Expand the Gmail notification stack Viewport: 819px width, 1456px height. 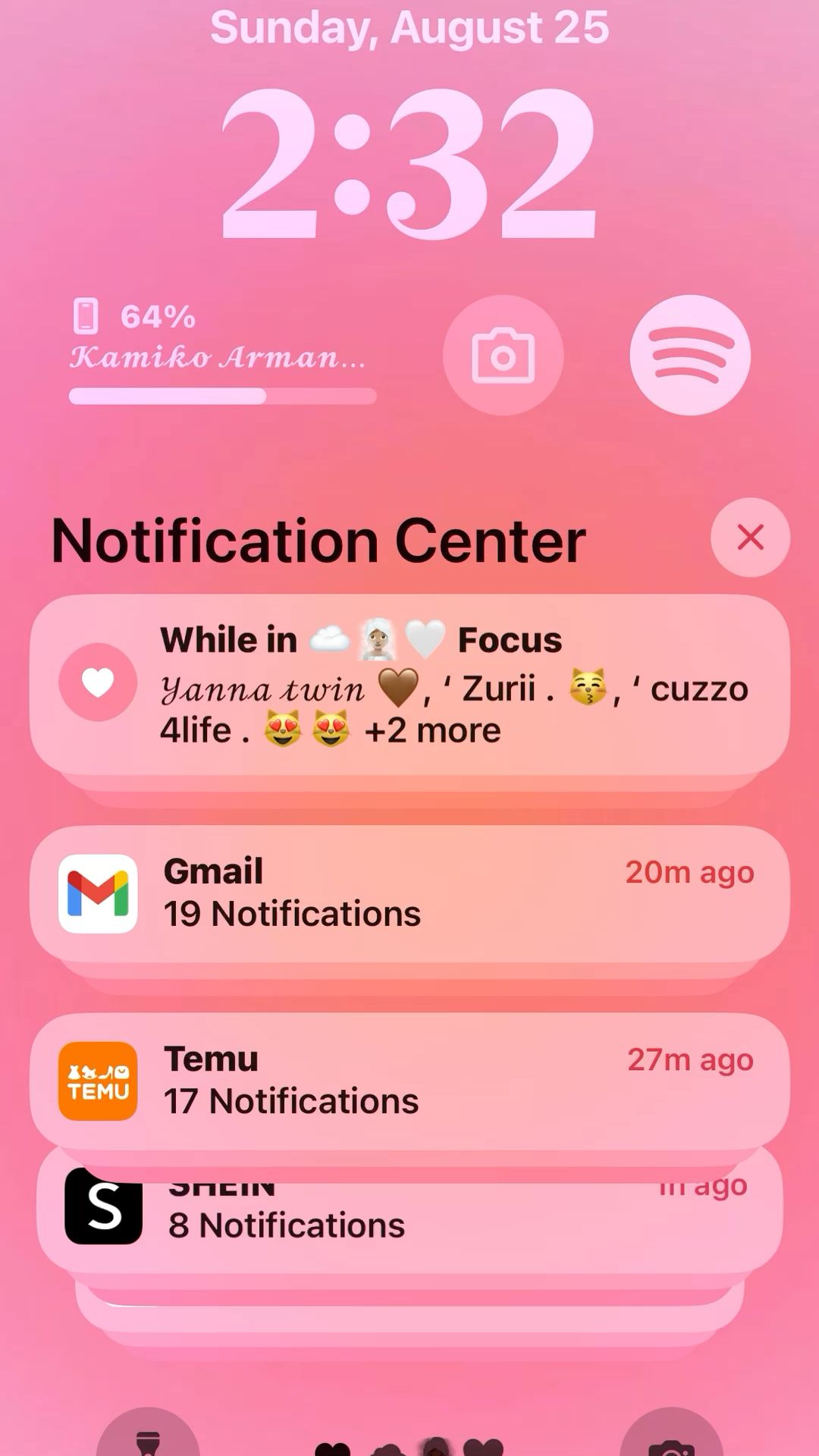(409, 893)
